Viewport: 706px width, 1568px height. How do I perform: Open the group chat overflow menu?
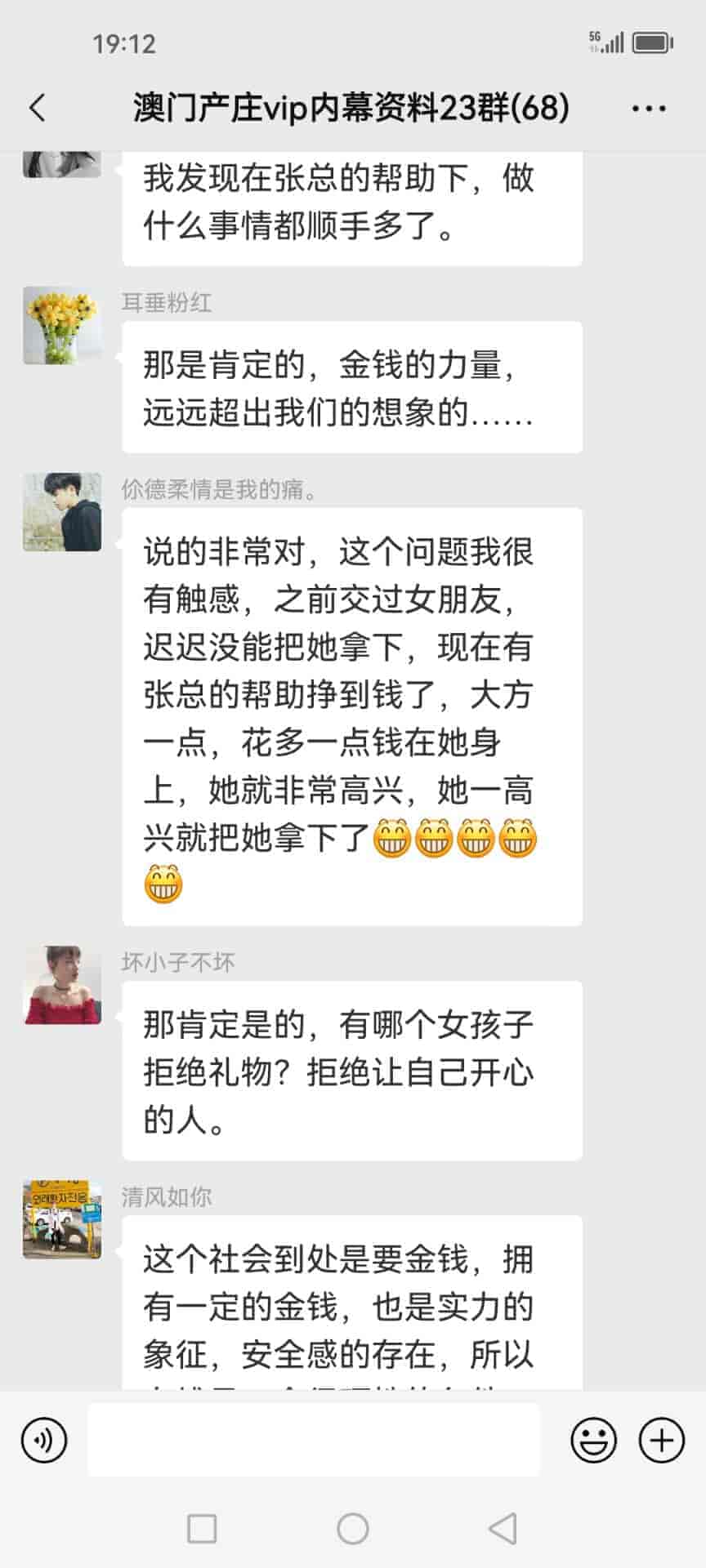tap(649, 108)
